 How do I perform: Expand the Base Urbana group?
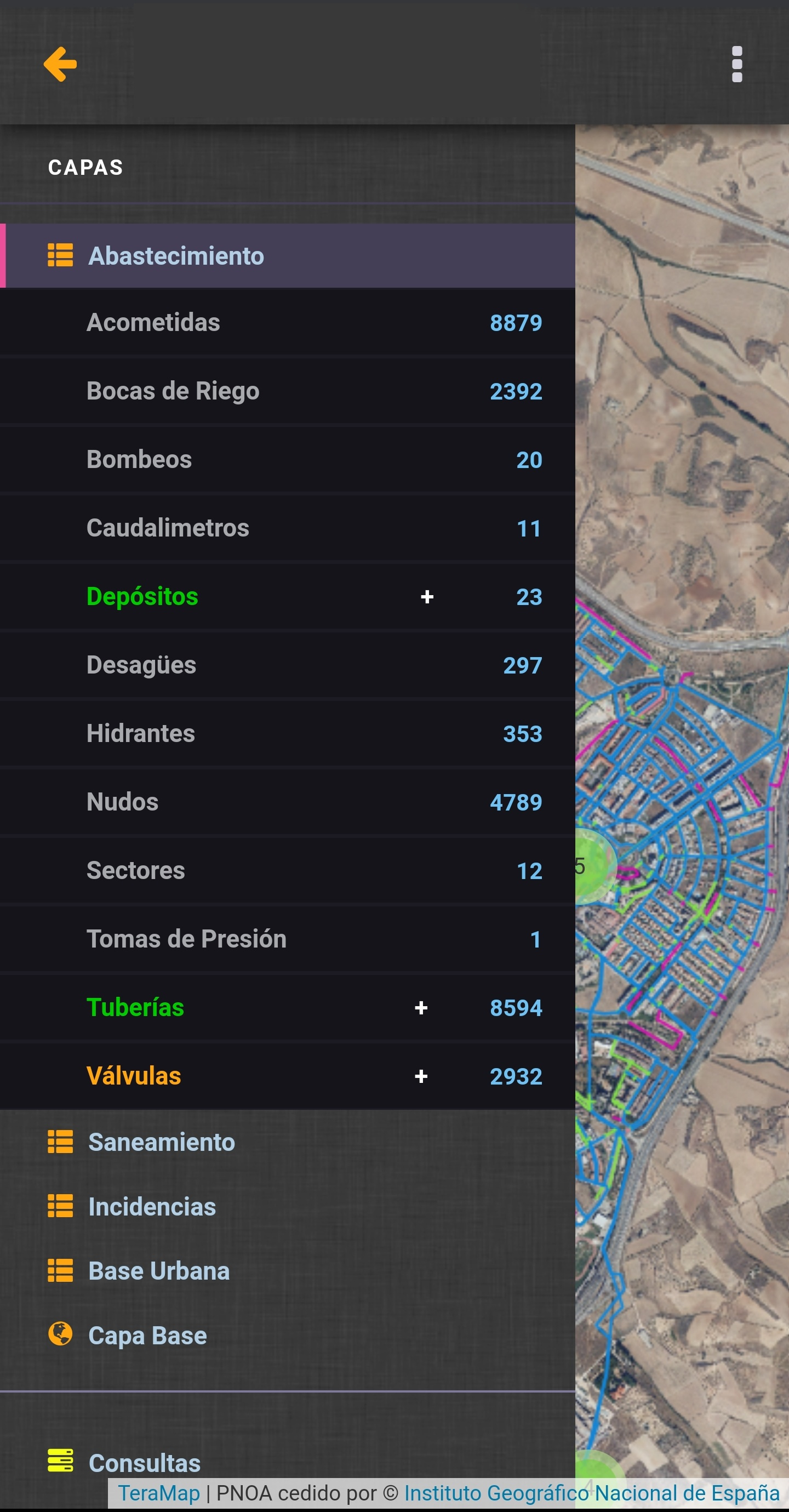tap(288, 1271)
